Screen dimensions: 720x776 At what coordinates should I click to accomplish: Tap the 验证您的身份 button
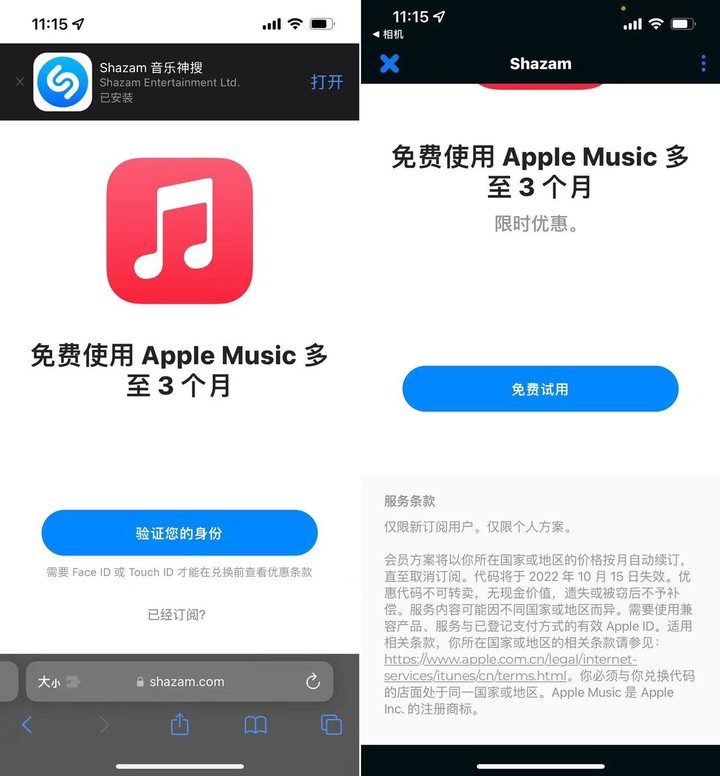coord(179,533)
